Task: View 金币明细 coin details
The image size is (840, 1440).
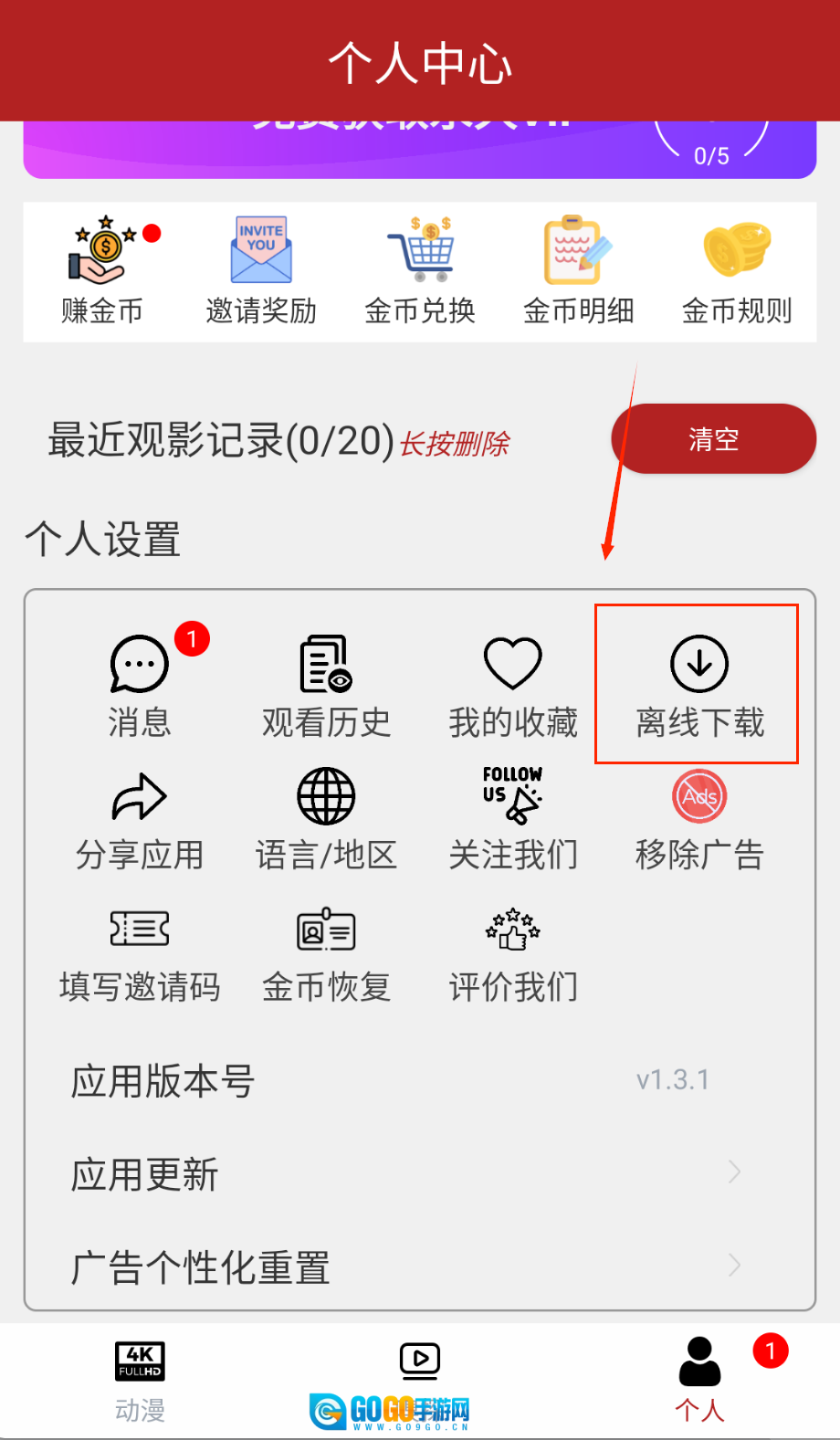Action: coord(578,272)
